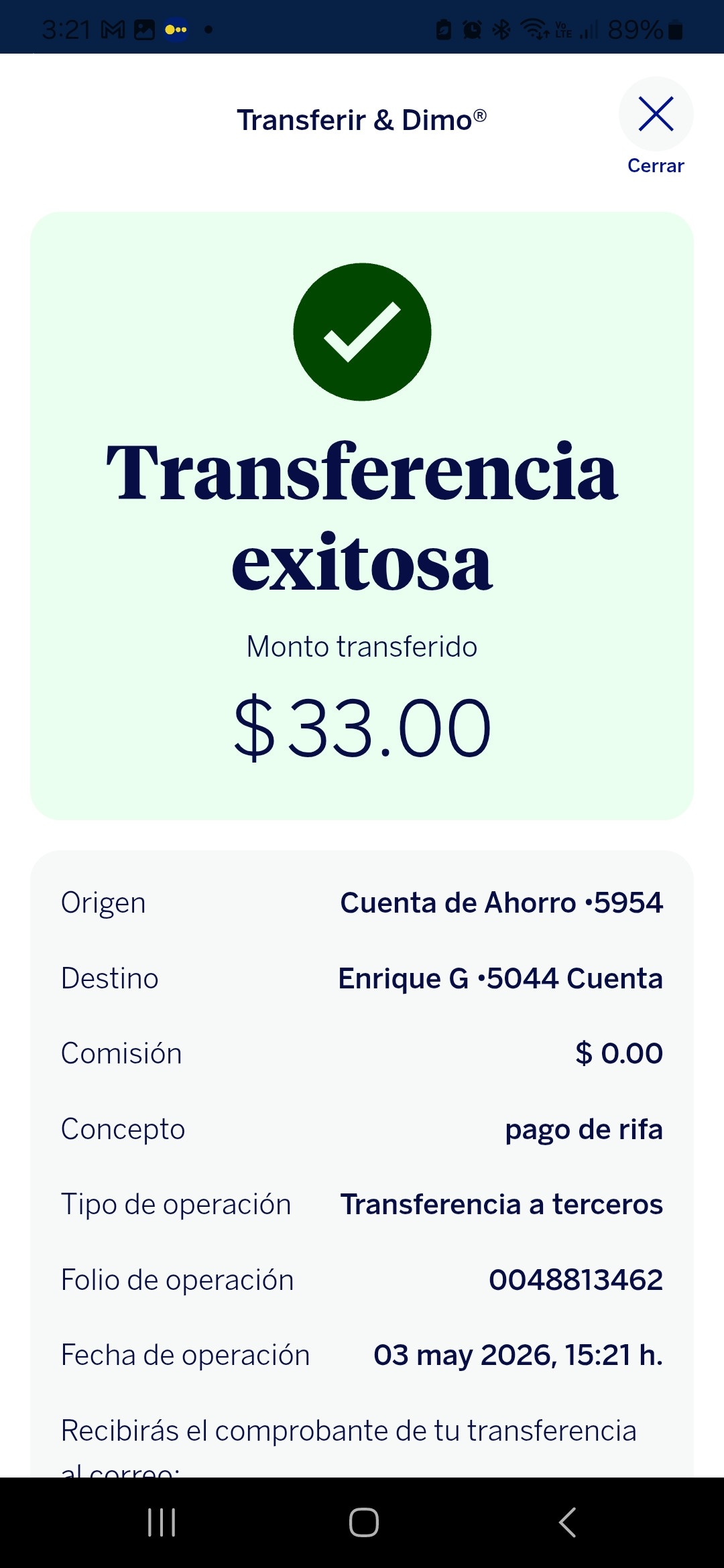The height and width of the screenshot is (1568, 724).
Task: Open the system home button
Action: coord(363,1522)
